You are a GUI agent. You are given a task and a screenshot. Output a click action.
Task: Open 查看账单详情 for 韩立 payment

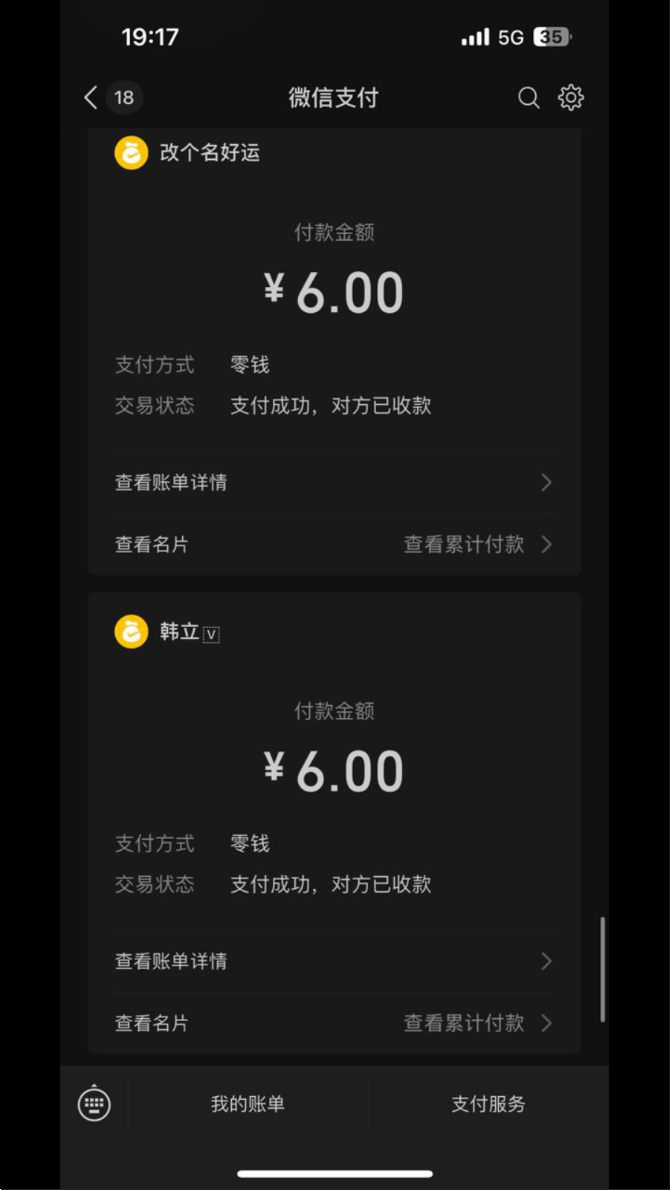coord(333,962)
